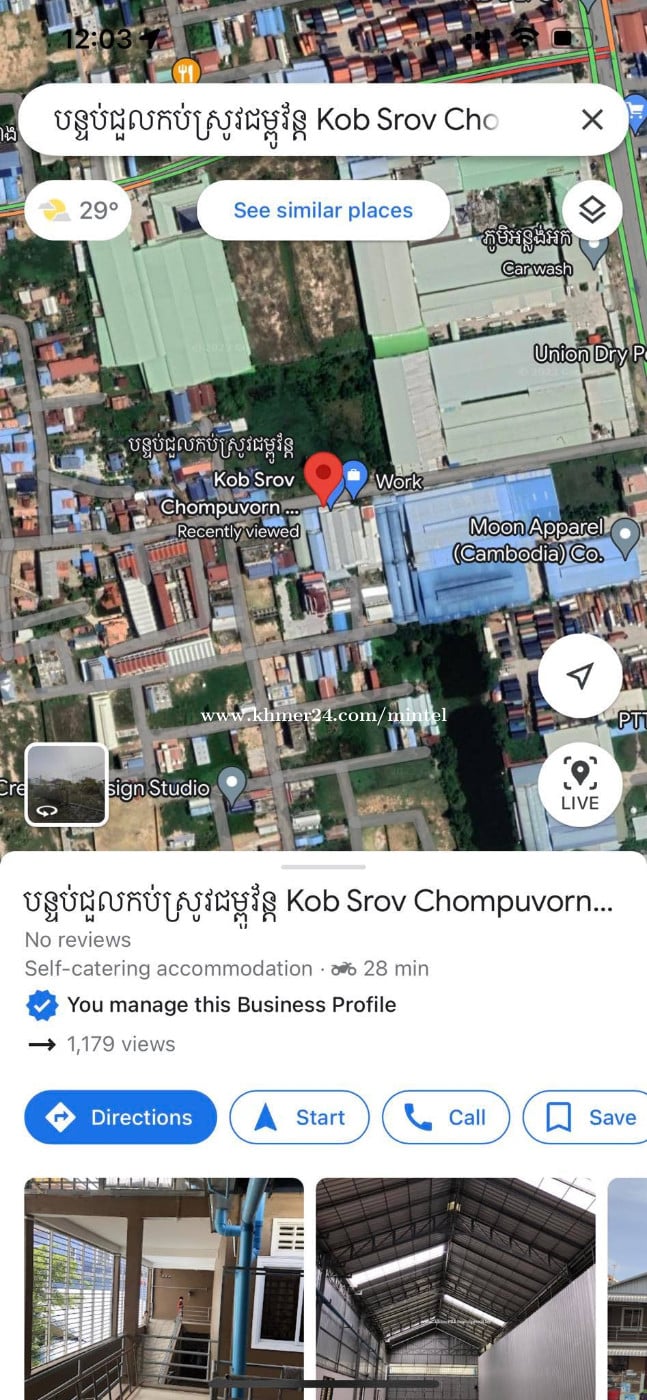Clear the search with the X button

(x=592, y=120)
